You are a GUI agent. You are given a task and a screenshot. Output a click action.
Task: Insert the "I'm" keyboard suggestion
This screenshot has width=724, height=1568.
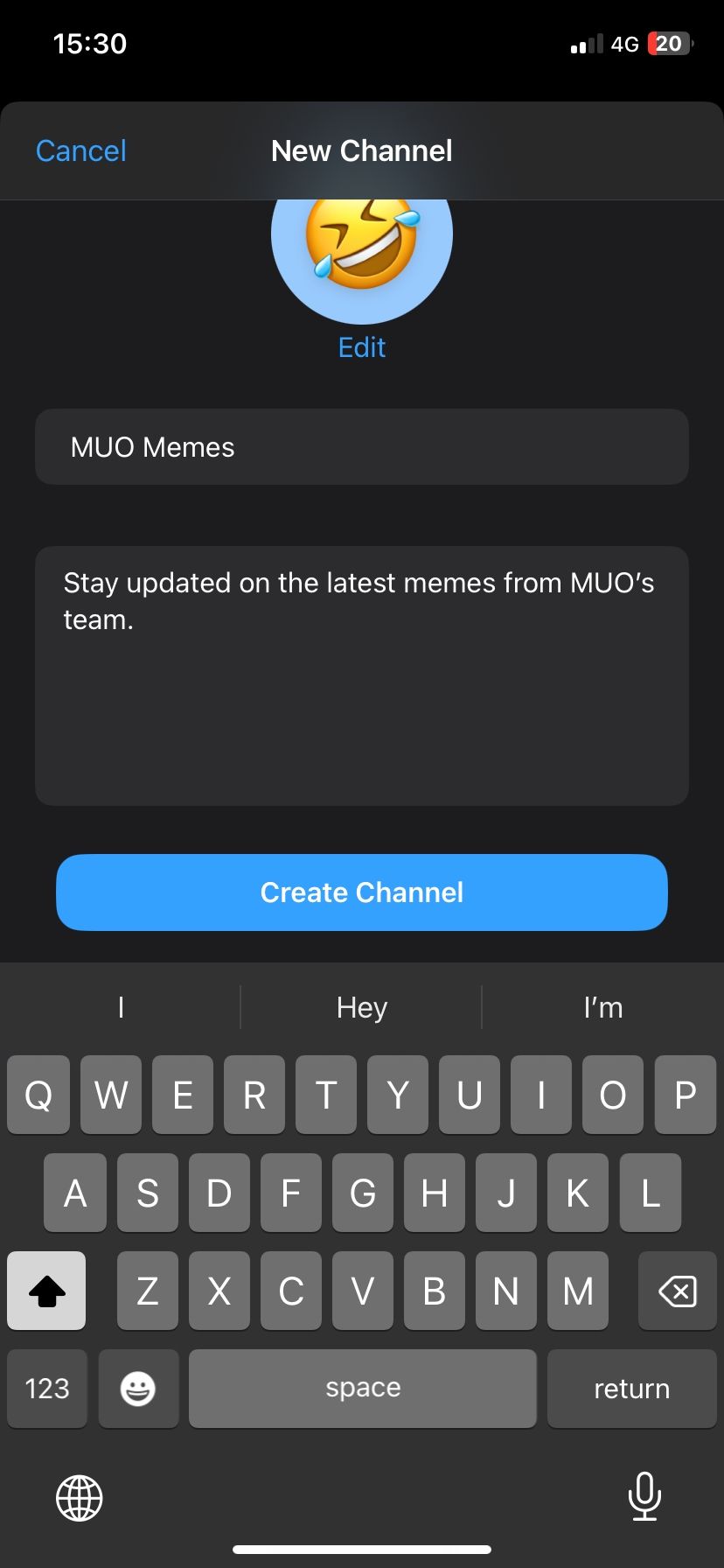602,1007
